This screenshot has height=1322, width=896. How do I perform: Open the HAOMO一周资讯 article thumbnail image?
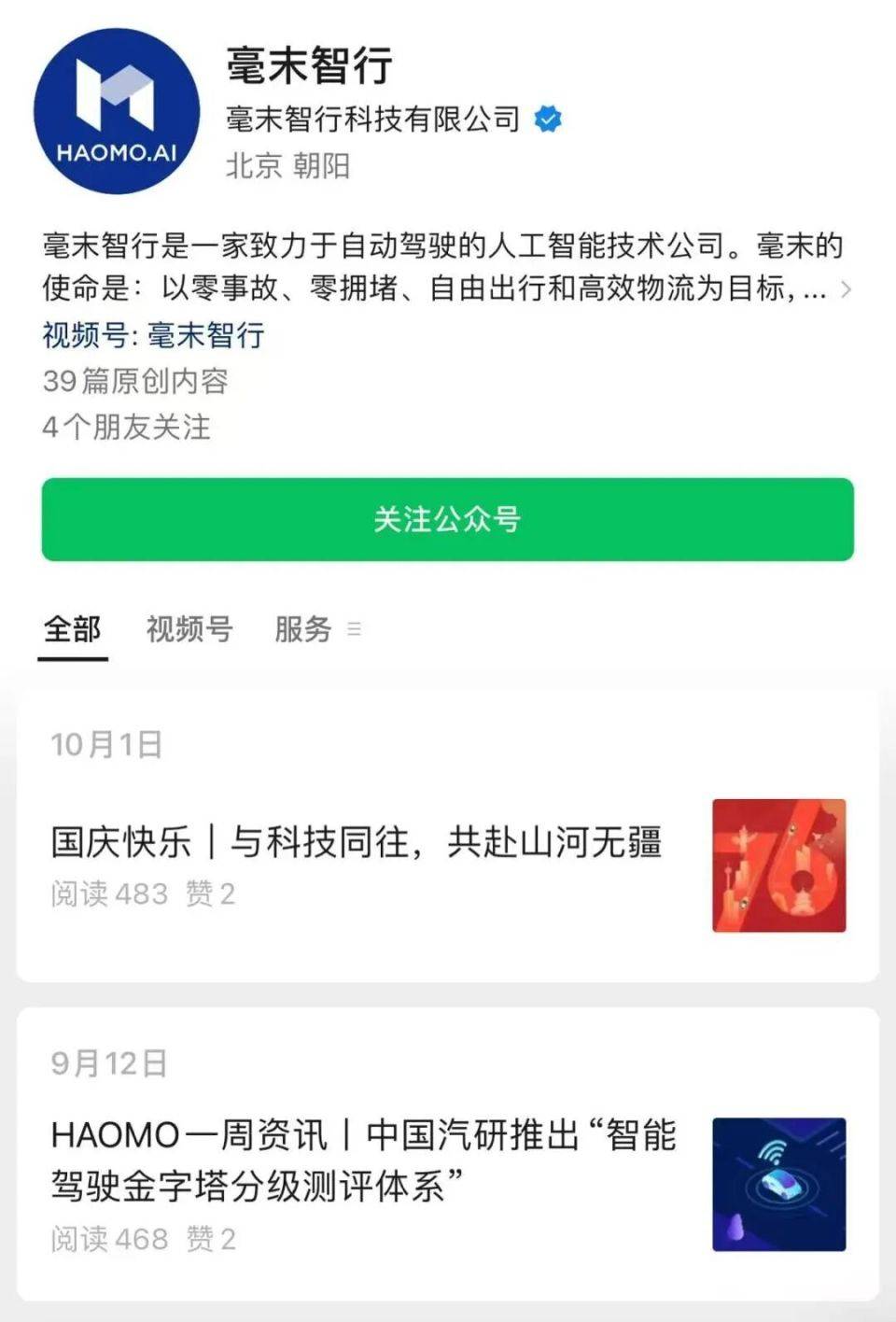[x=779, y=1182]
